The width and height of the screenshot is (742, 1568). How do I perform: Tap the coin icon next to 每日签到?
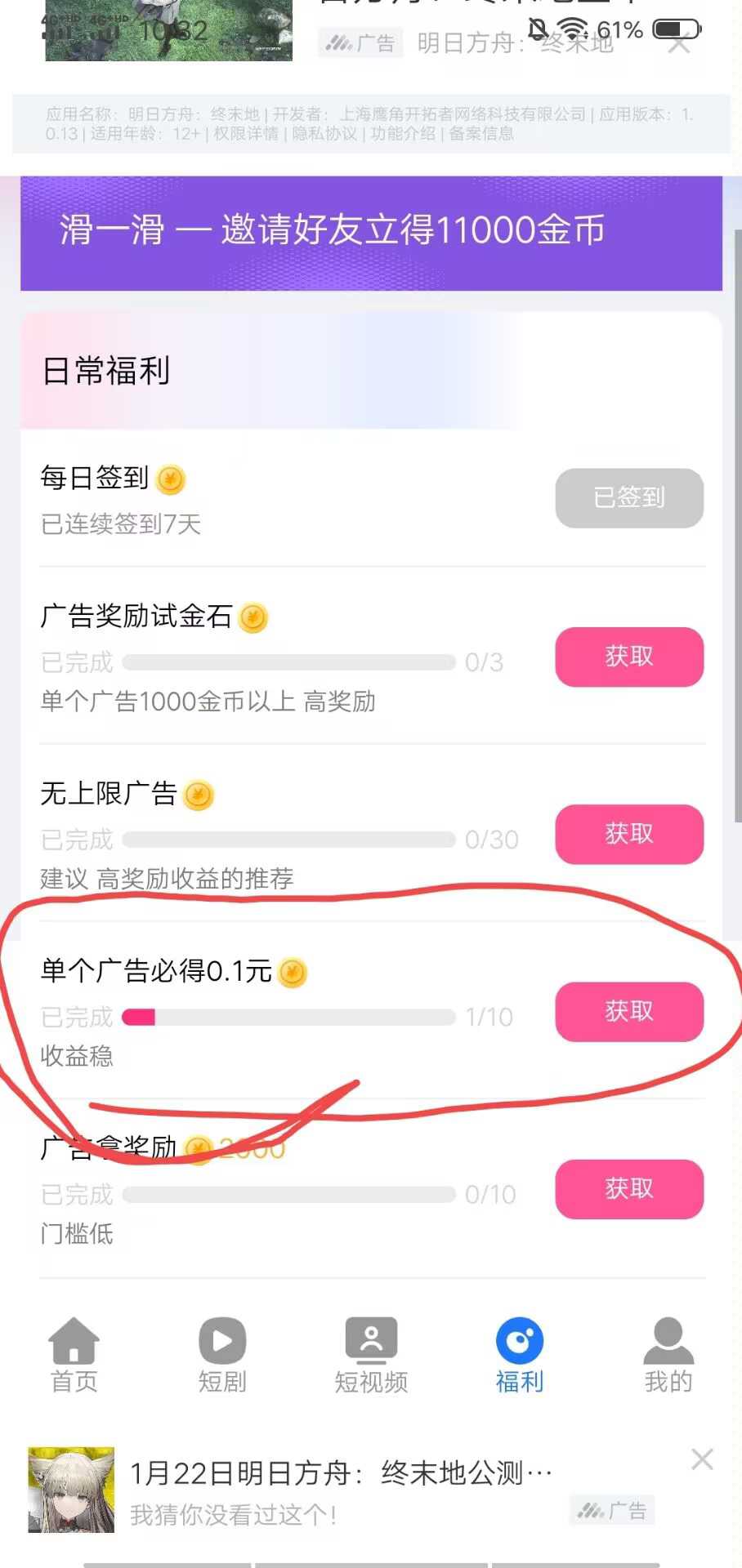(x=170, y=479)
